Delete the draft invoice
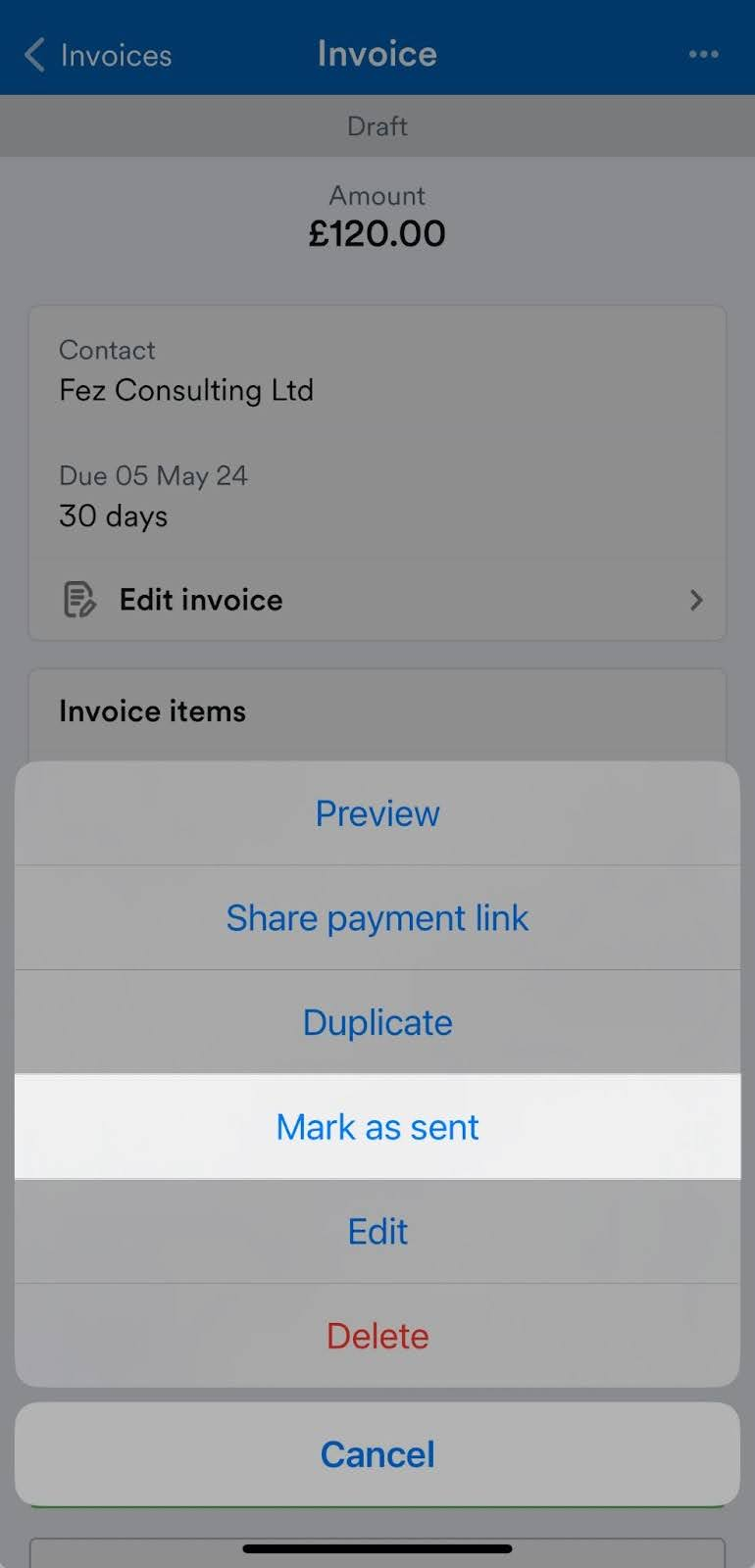 click(x=377, y=1335)
